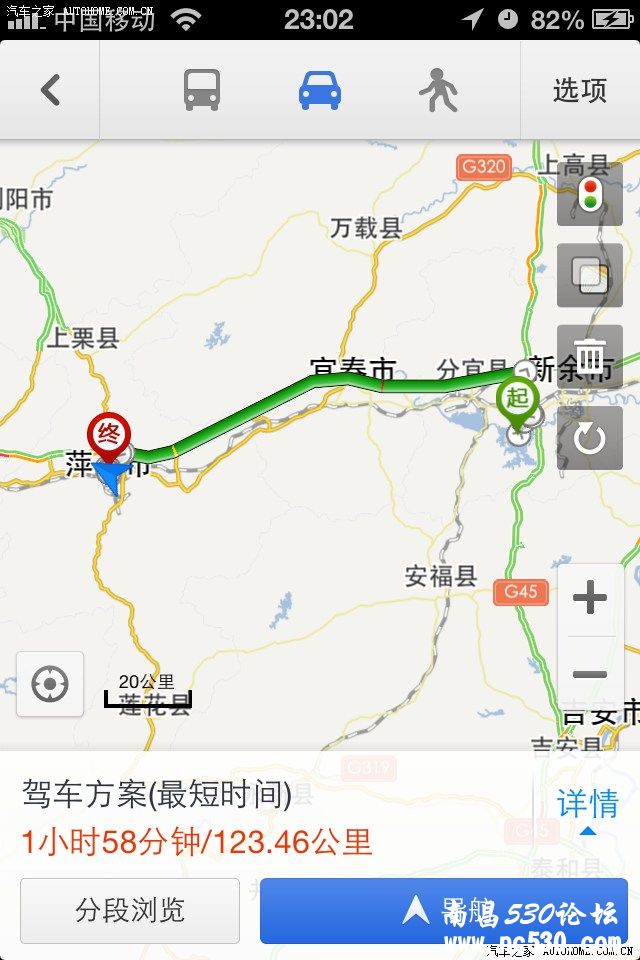
Task: Select the driving route mode
Action: click(320, 91)
